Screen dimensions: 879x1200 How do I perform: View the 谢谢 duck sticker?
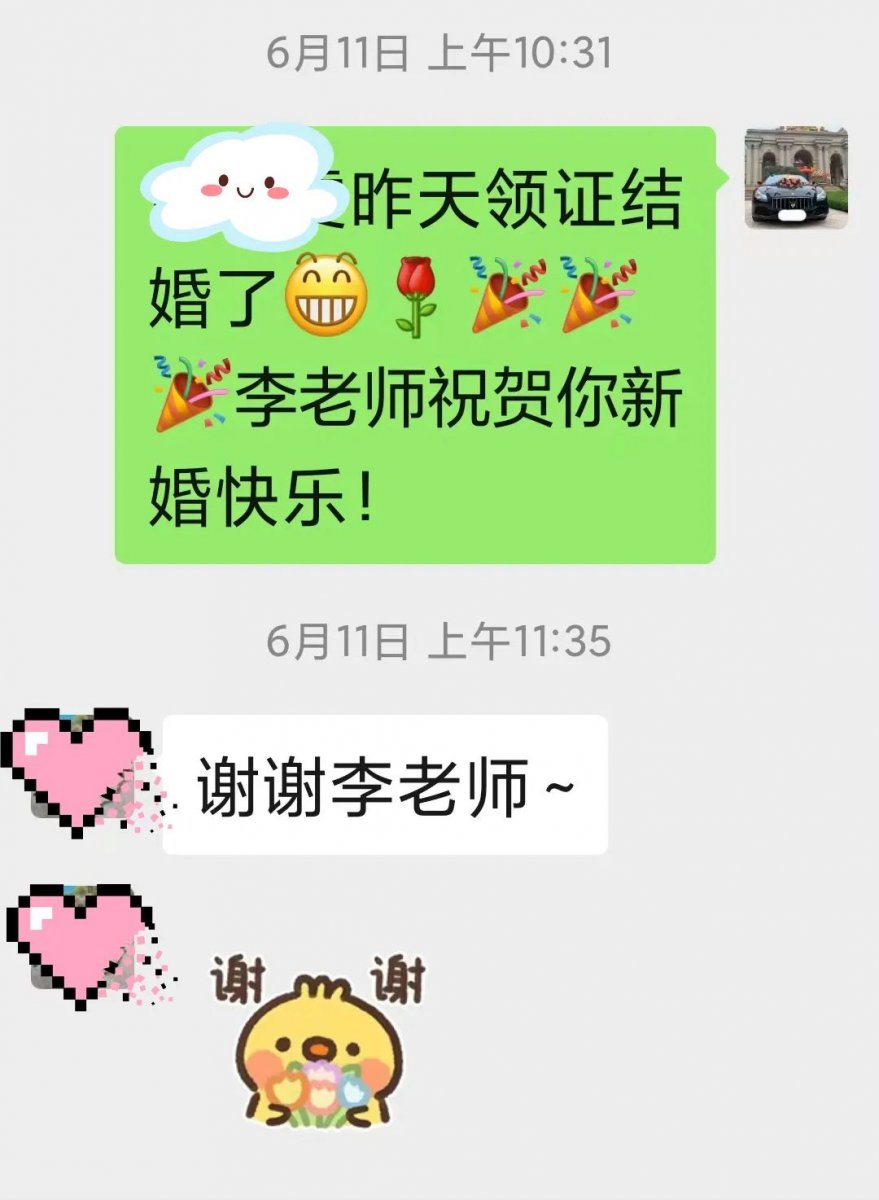pos(318,1040)
